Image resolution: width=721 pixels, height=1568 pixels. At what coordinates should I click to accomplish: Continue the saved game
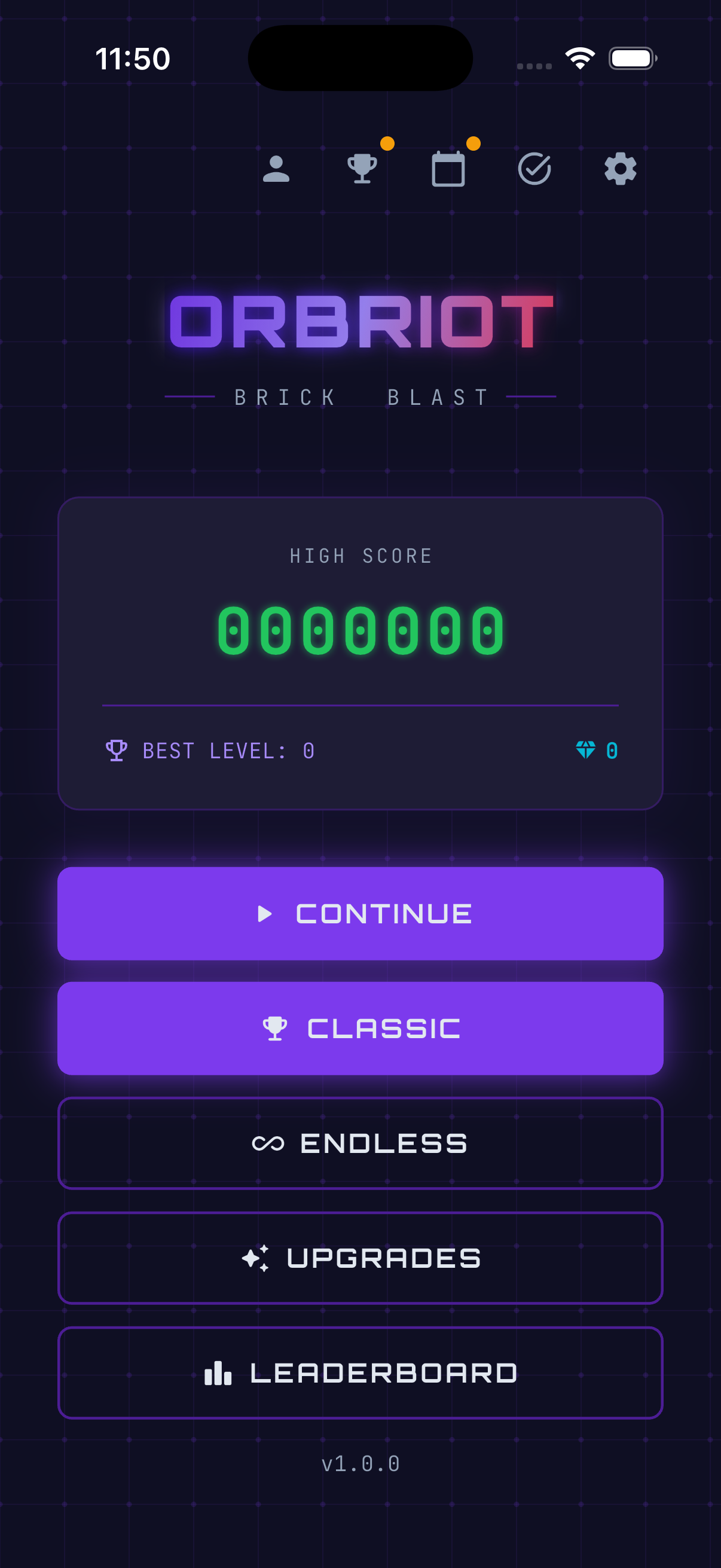(360, 913)
